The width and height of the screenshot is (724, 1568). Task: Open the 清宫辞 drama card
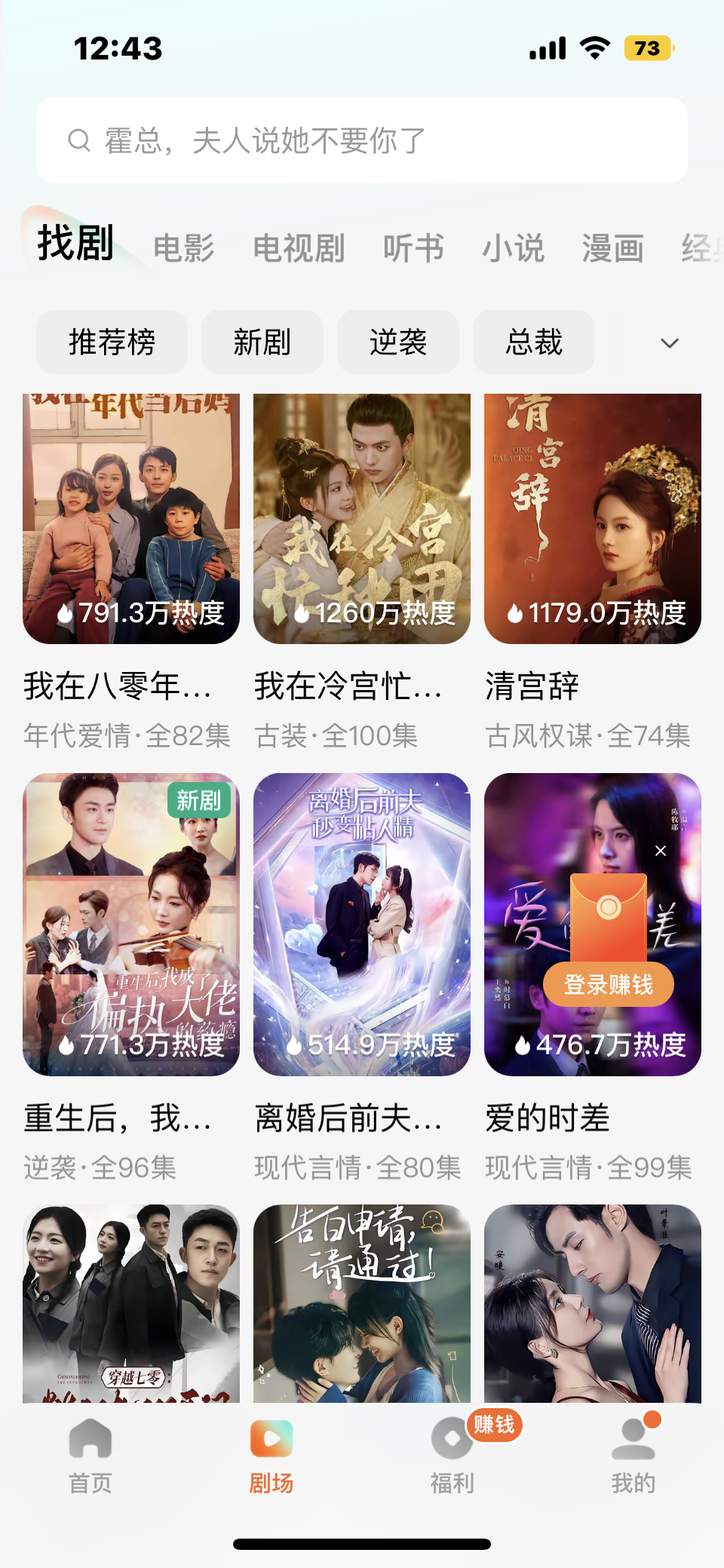tap(593, 519)
